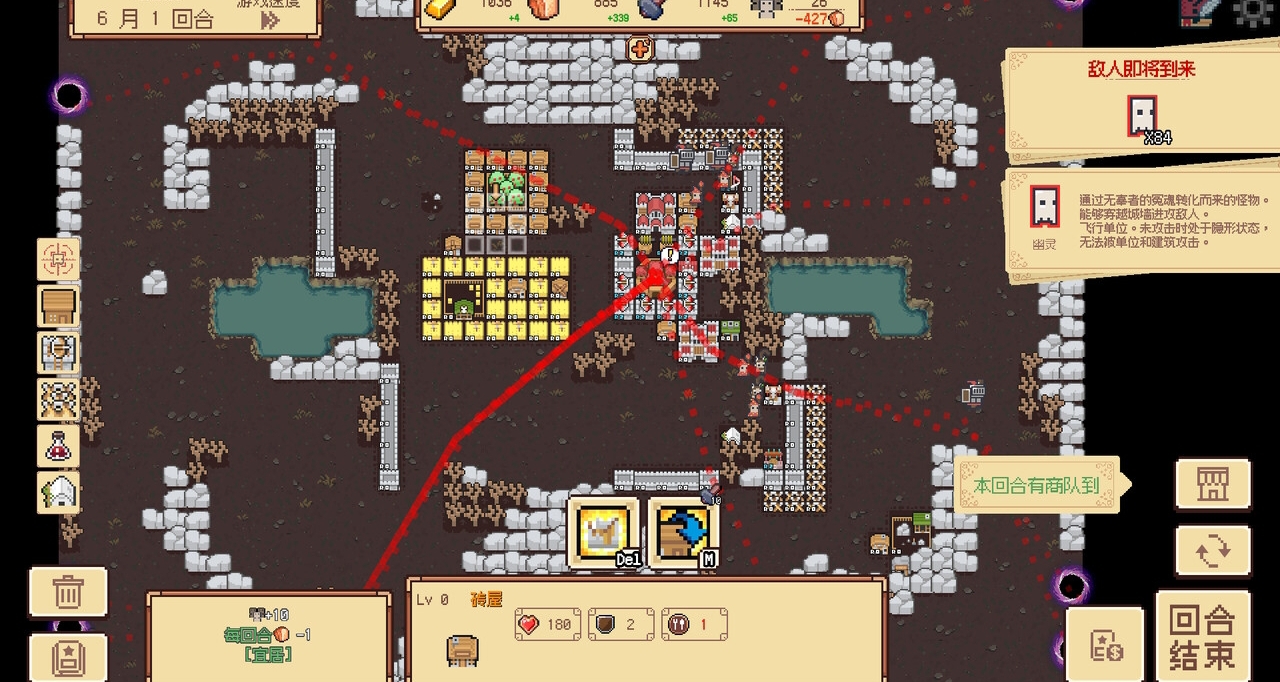Open the shop building button
Image resolution: width=1280 pixels, height=682 pixels.
point(1212,485)
